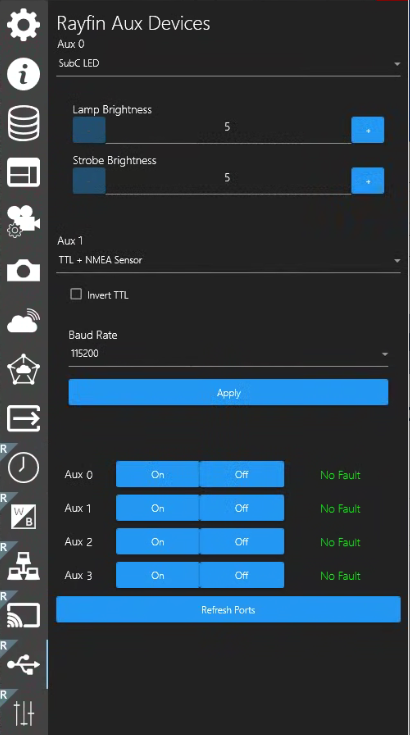
Task: Increase Lamp Brightness with the plus button
Action: pyautogui.click(x=368, y=130)
